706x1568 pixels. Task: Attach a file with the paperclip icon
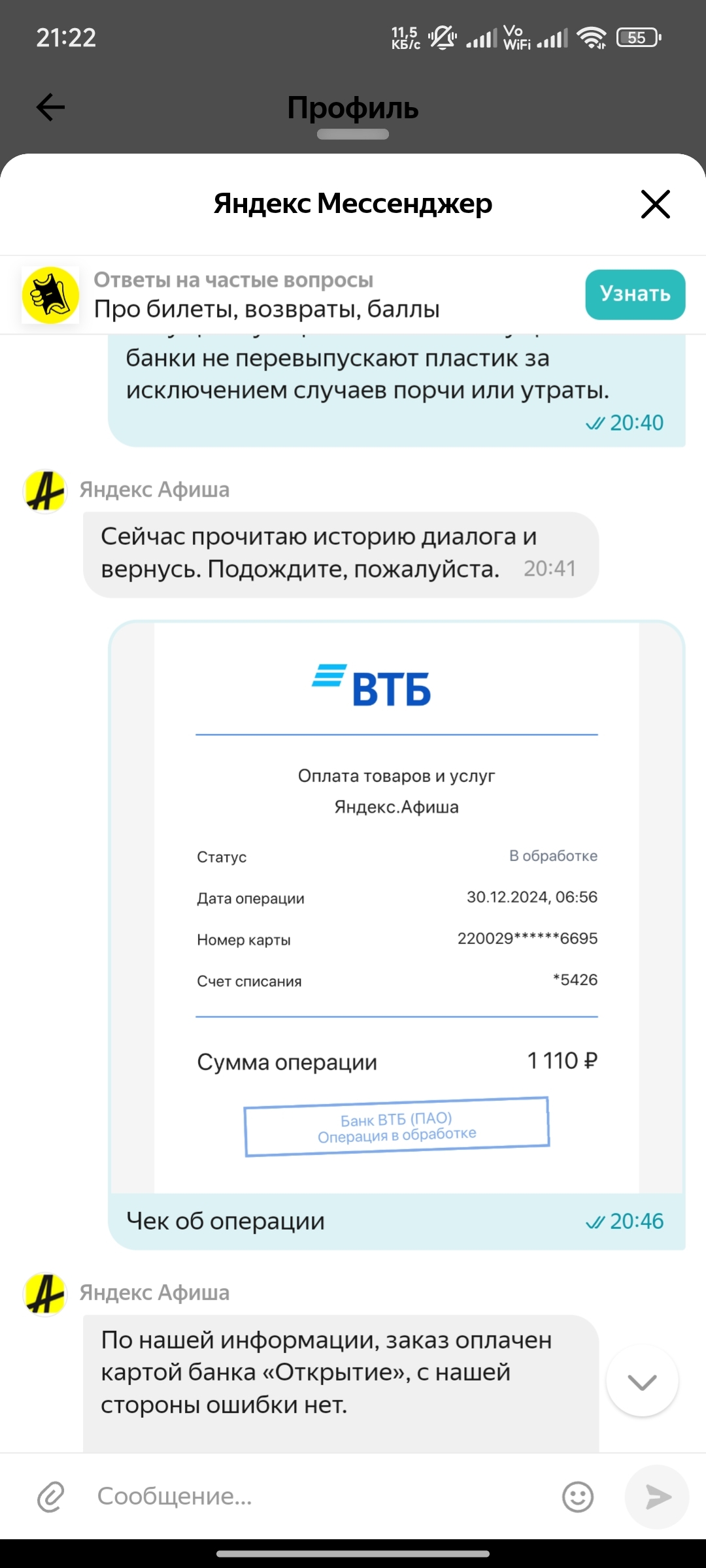[x=51, y=1497]
